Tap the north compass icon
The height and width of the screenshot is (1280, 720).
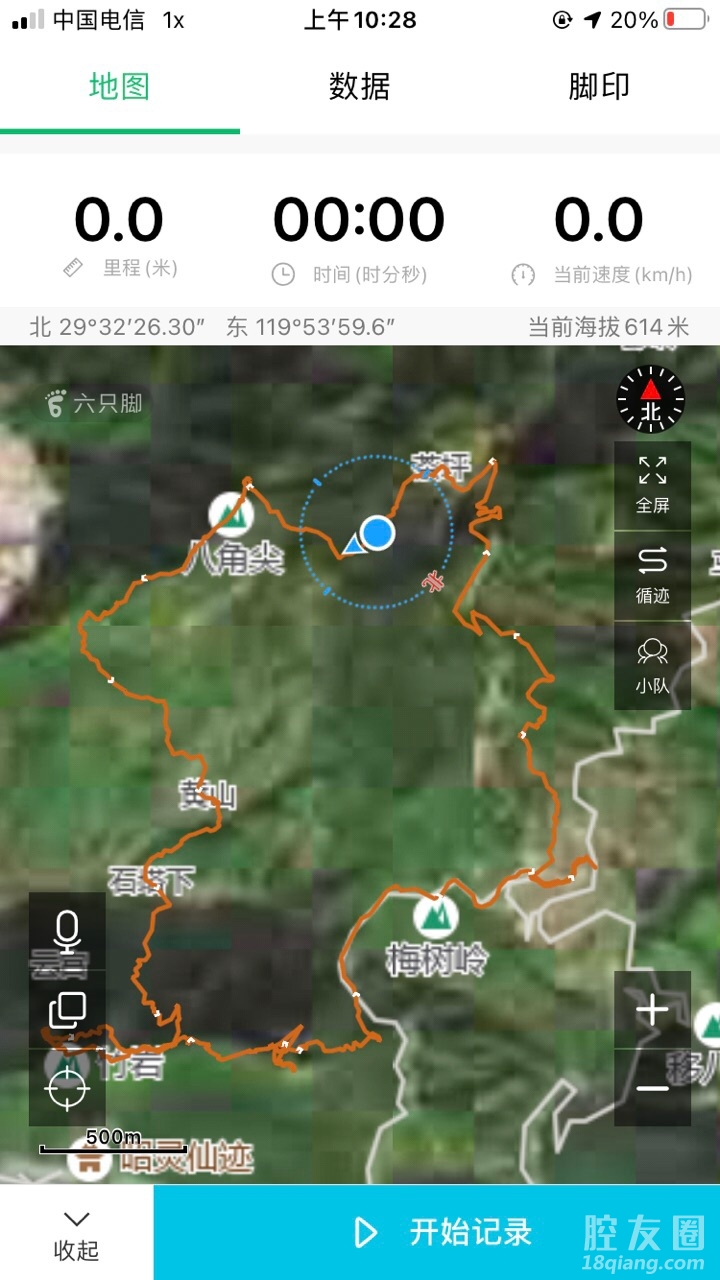point(651,398)
